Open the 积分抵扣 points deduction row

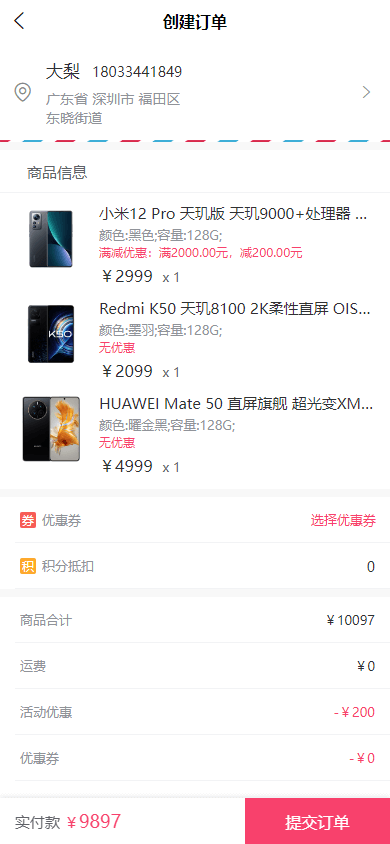(195, 566)
